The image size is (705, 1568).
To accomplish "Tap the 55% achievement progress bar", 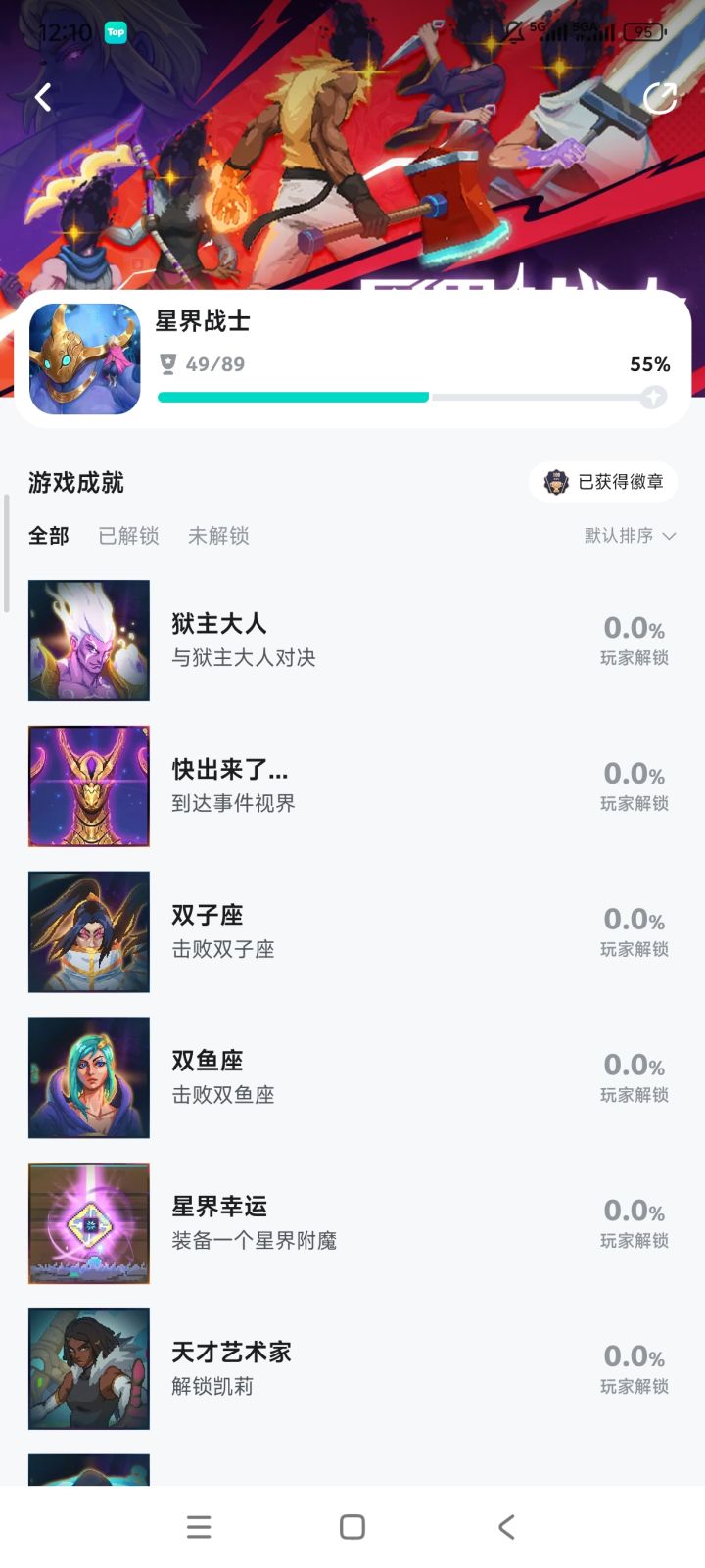I will click(x=411, y=397).
